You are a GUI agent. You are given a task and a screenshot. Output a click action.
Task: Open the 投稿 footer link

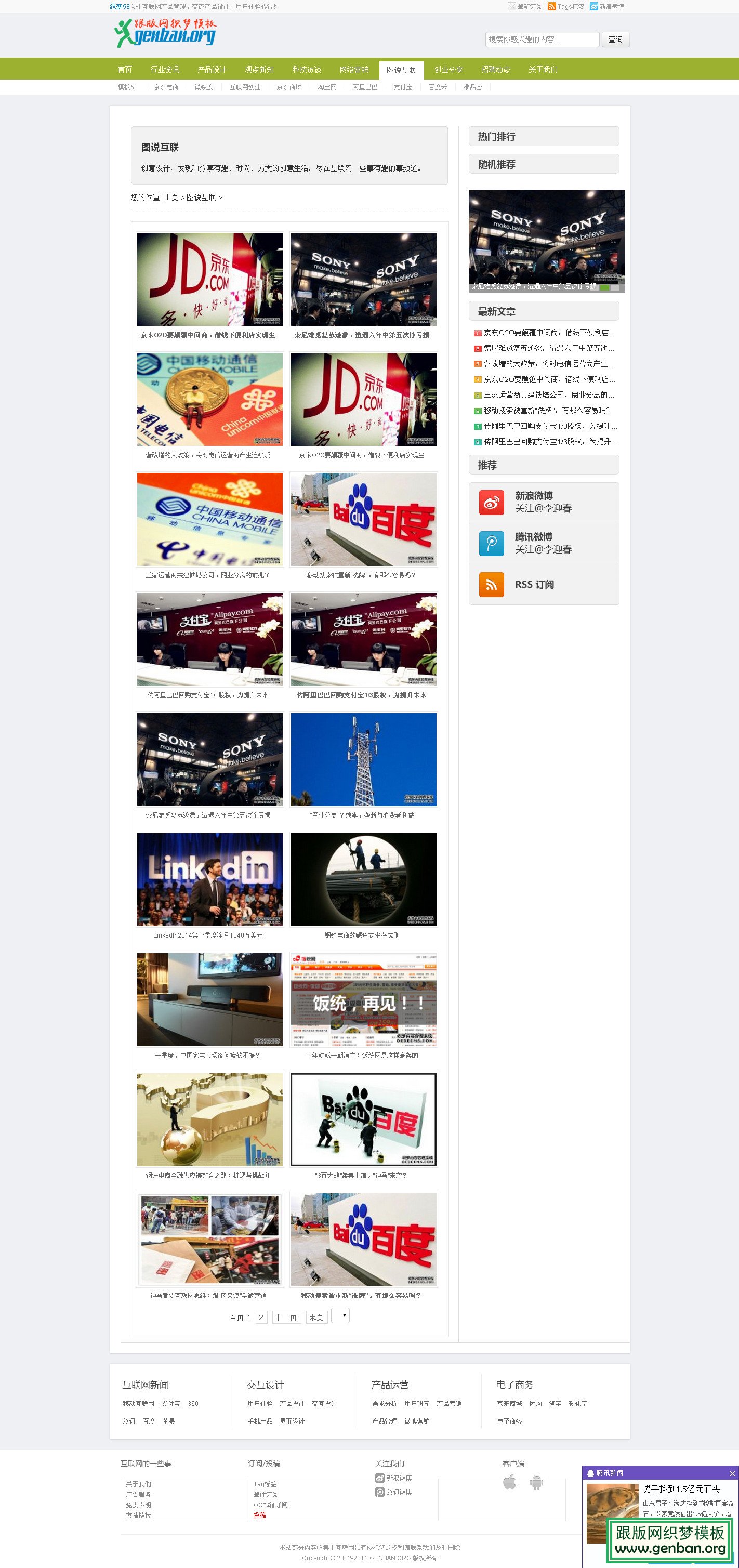pyautogui.click(x=260, y=1515)
